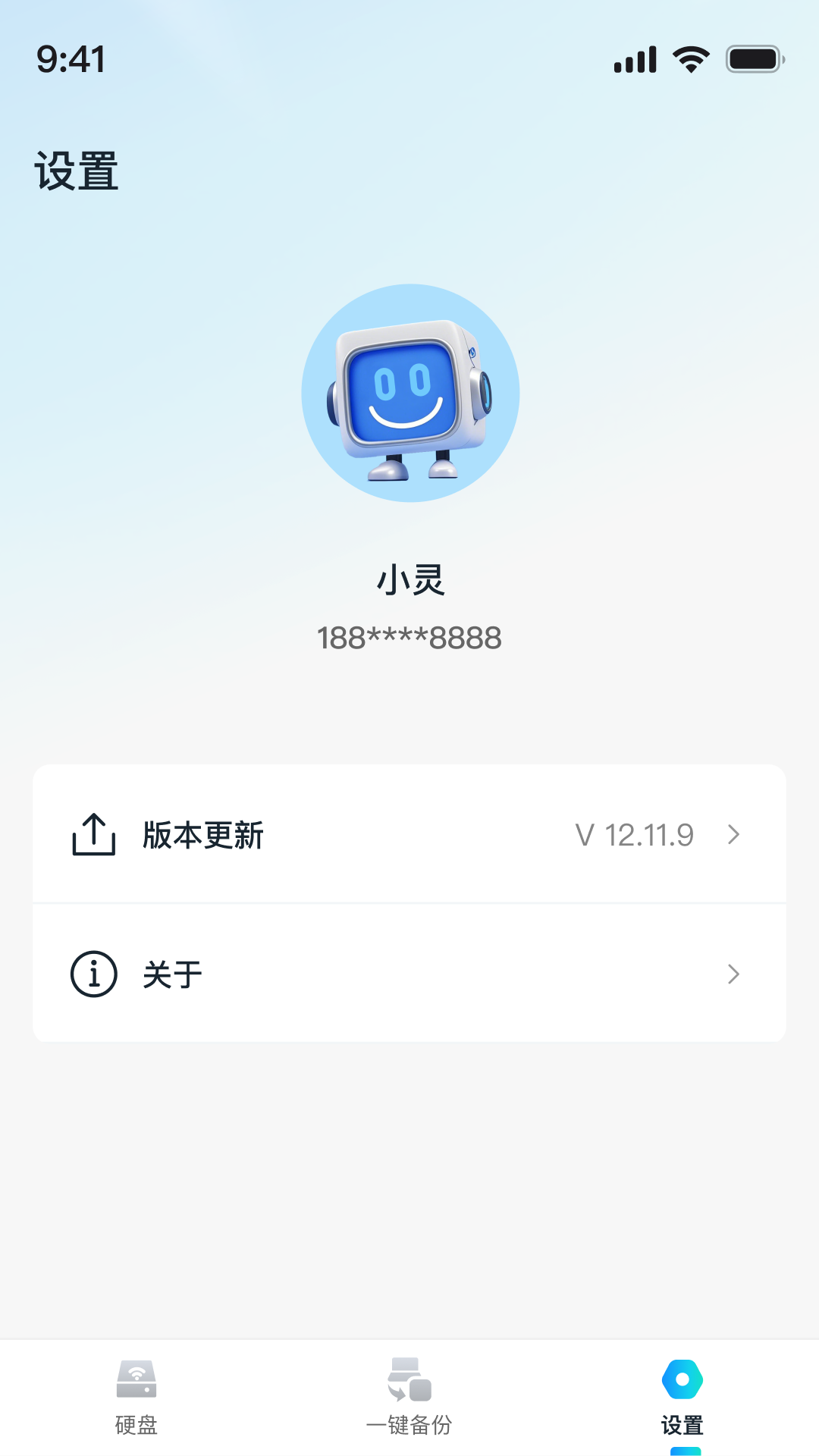Click the robot avatar image

coord(409,394)
